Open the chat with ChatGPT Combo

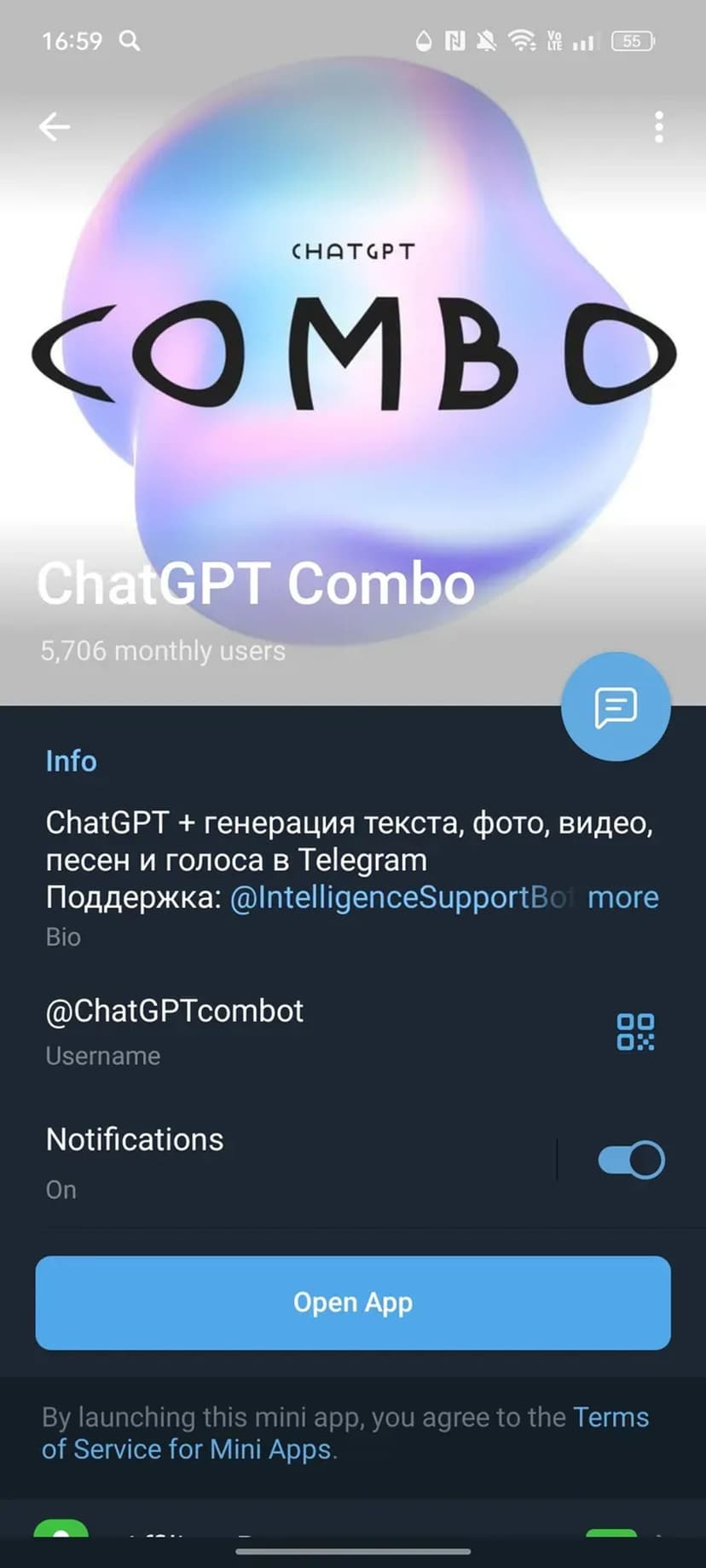616,706
